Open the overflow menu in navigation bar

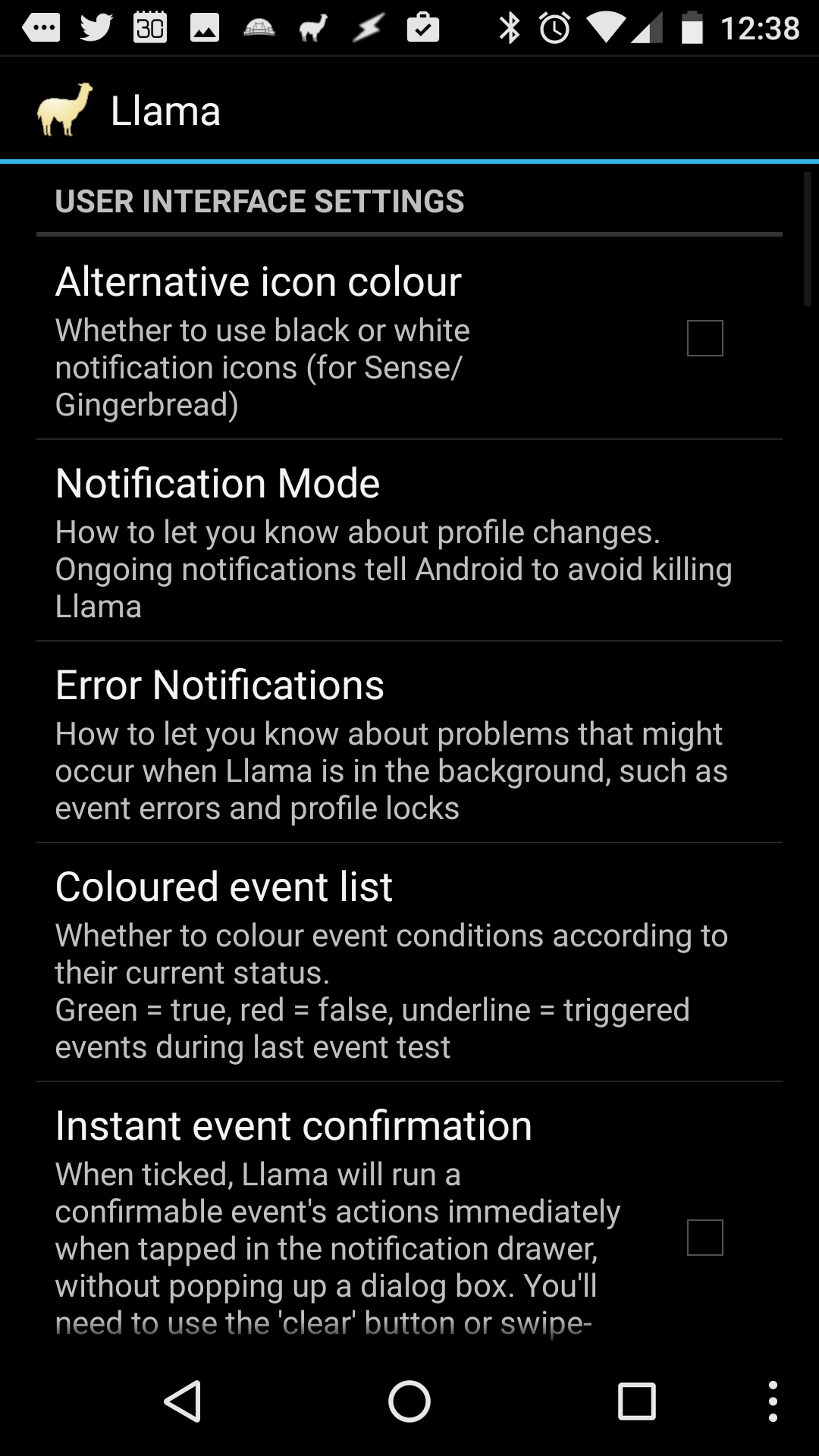pos(773,1401)
